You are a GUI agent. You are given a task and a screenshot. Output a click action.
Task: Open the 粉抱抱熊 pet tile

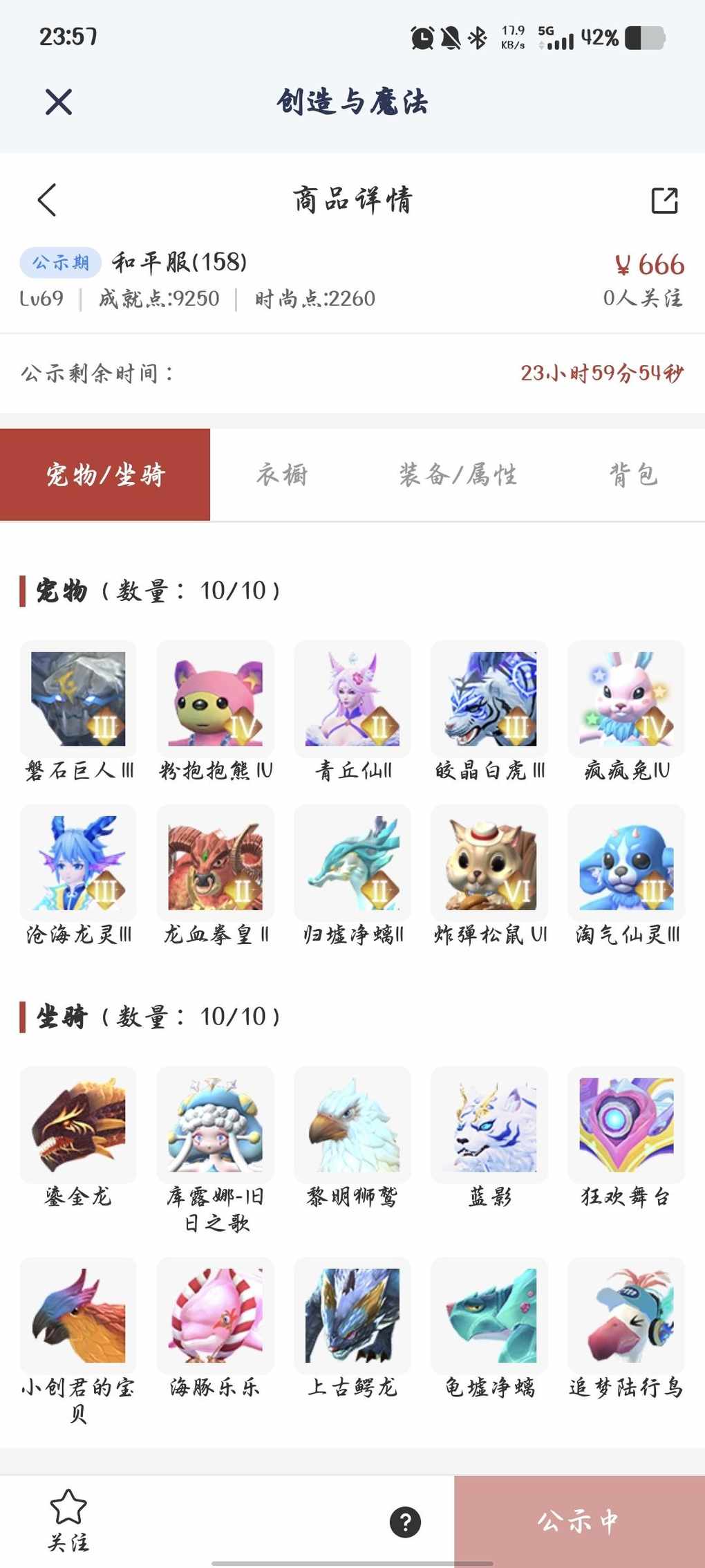pos(215,699)
